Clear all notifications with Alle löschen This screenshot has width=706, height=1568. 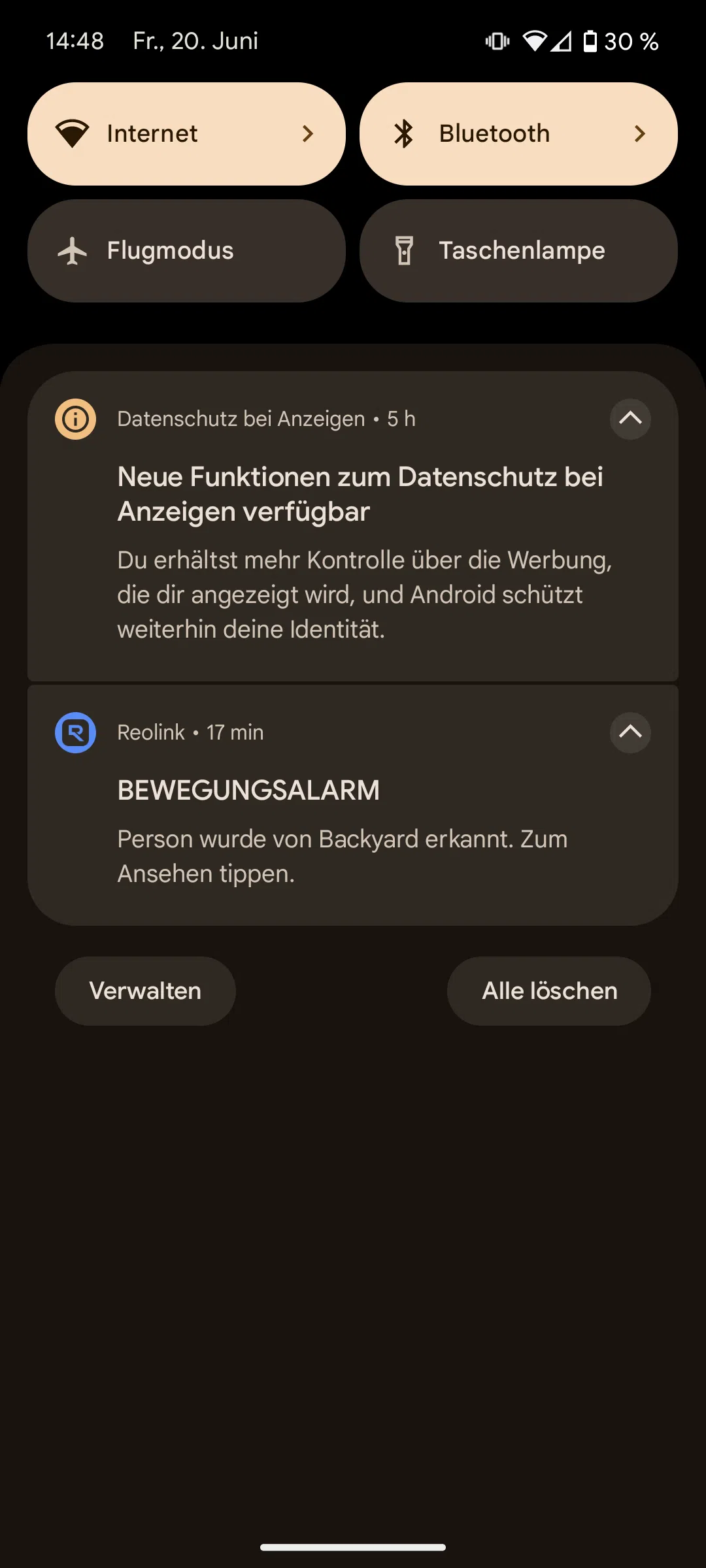tap(549, 991)
